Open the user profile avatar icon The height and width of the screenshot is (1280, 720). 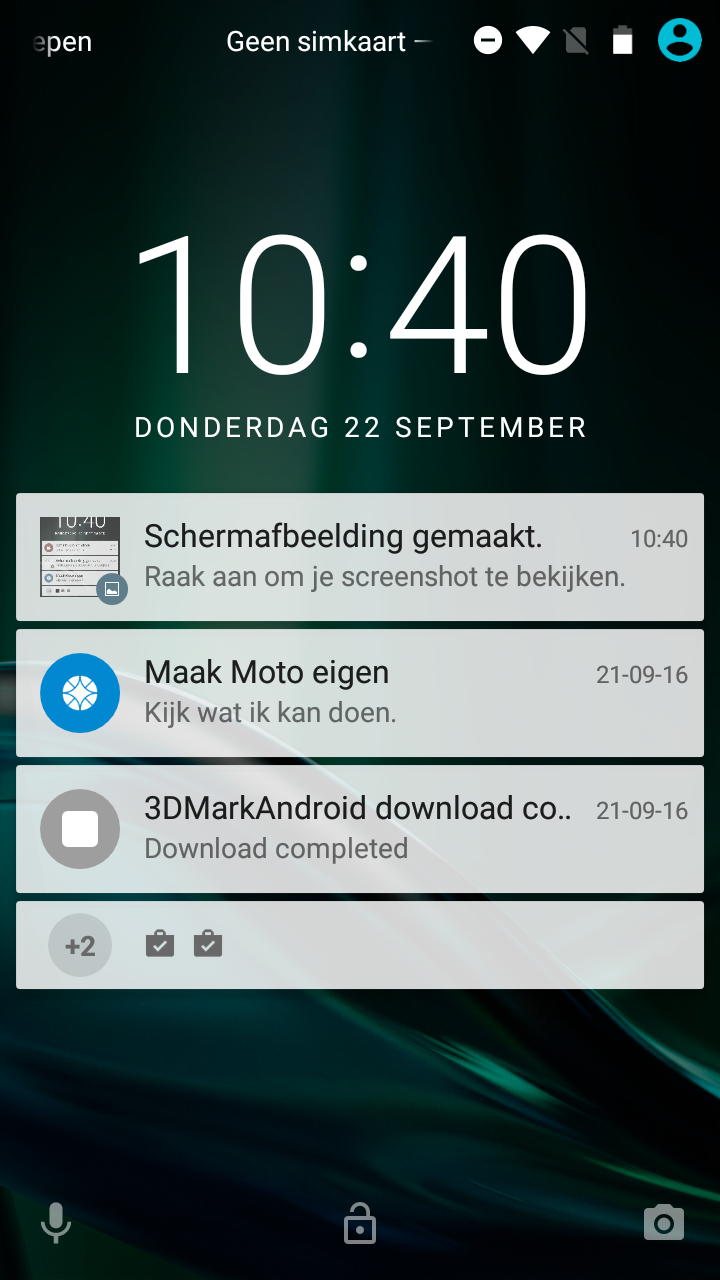679,40
